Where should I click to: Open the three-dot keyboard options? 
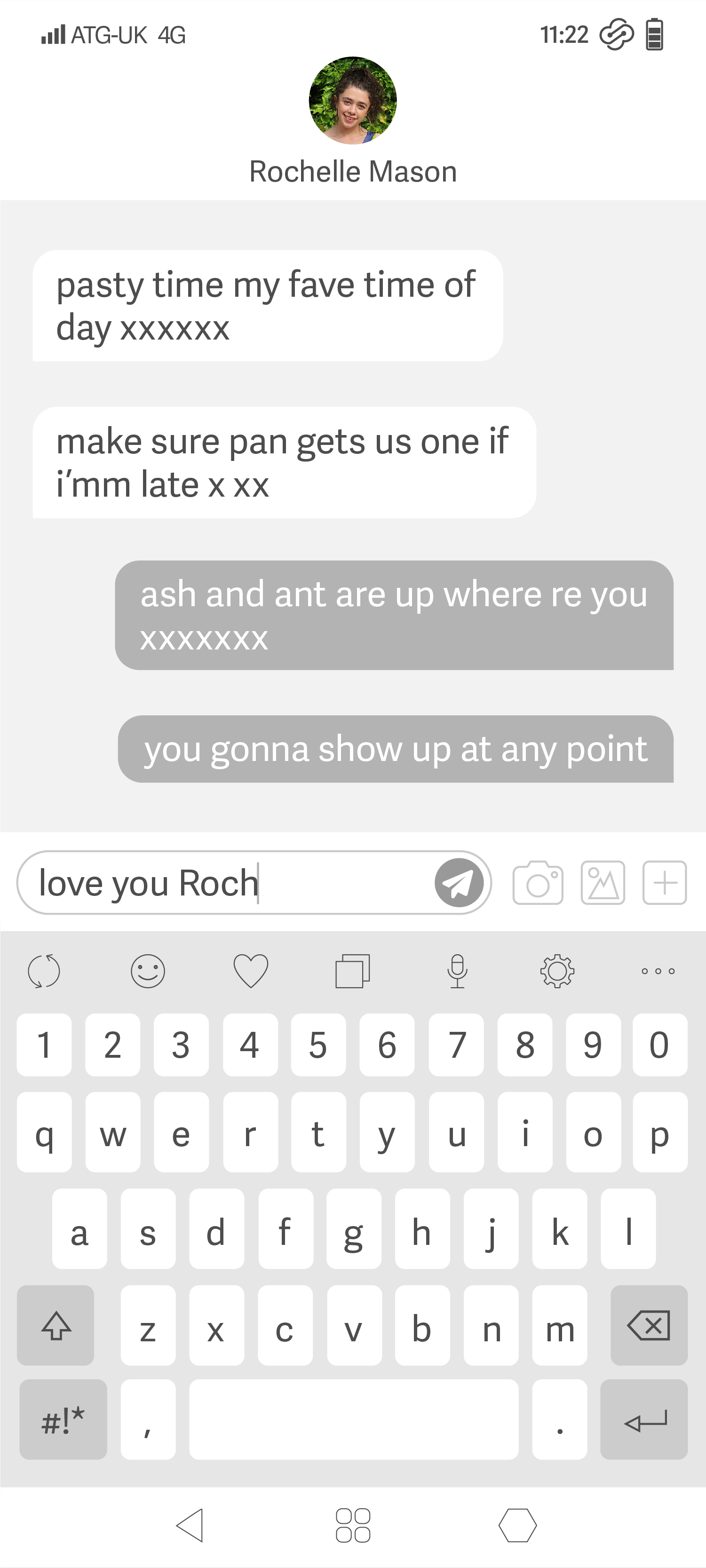tap(658, 971)
